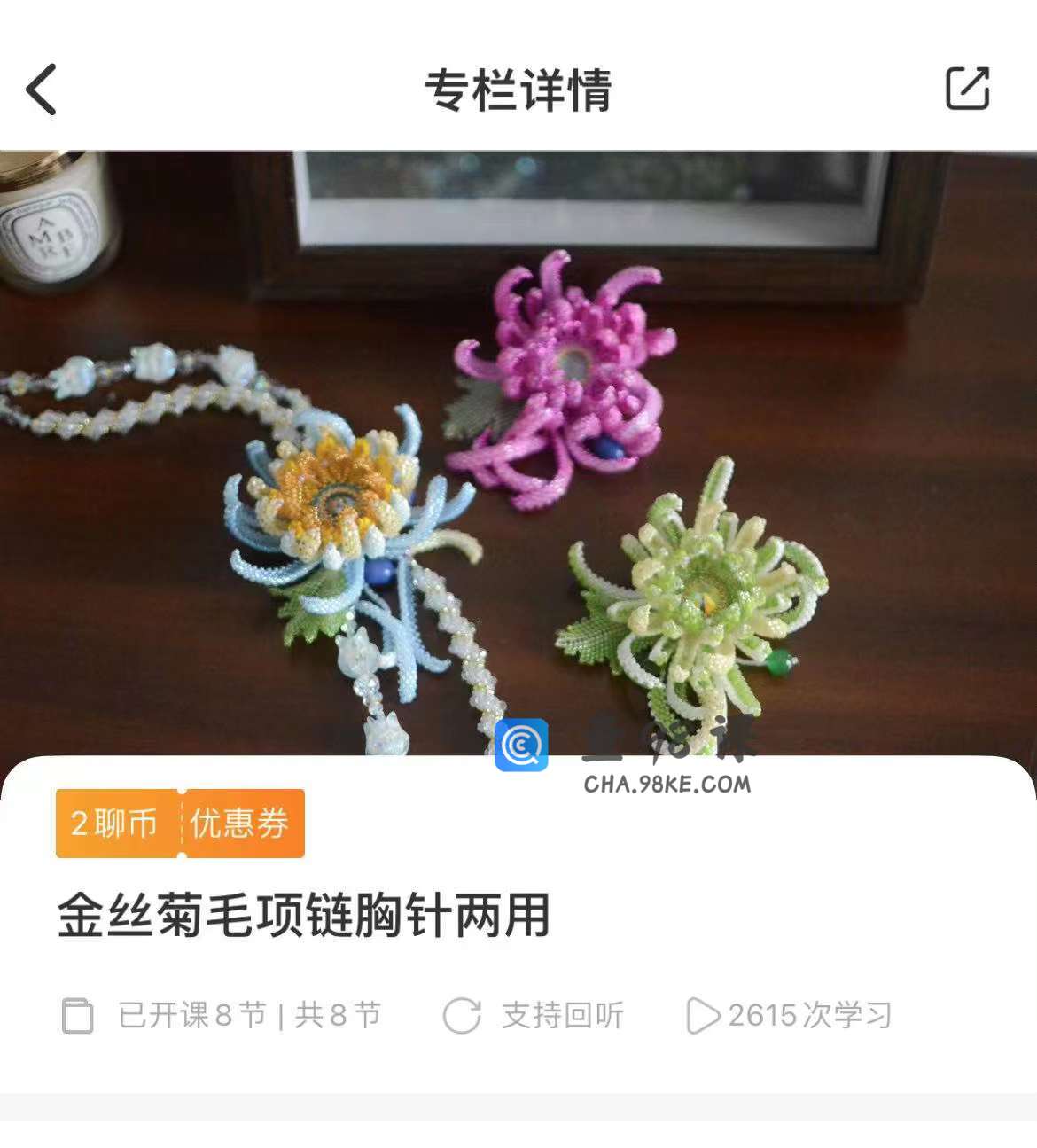Viewport: 1037px width, 1148px height.
Task: Open the beaded chrysanthemum cover image
Action: click(518, 452)
